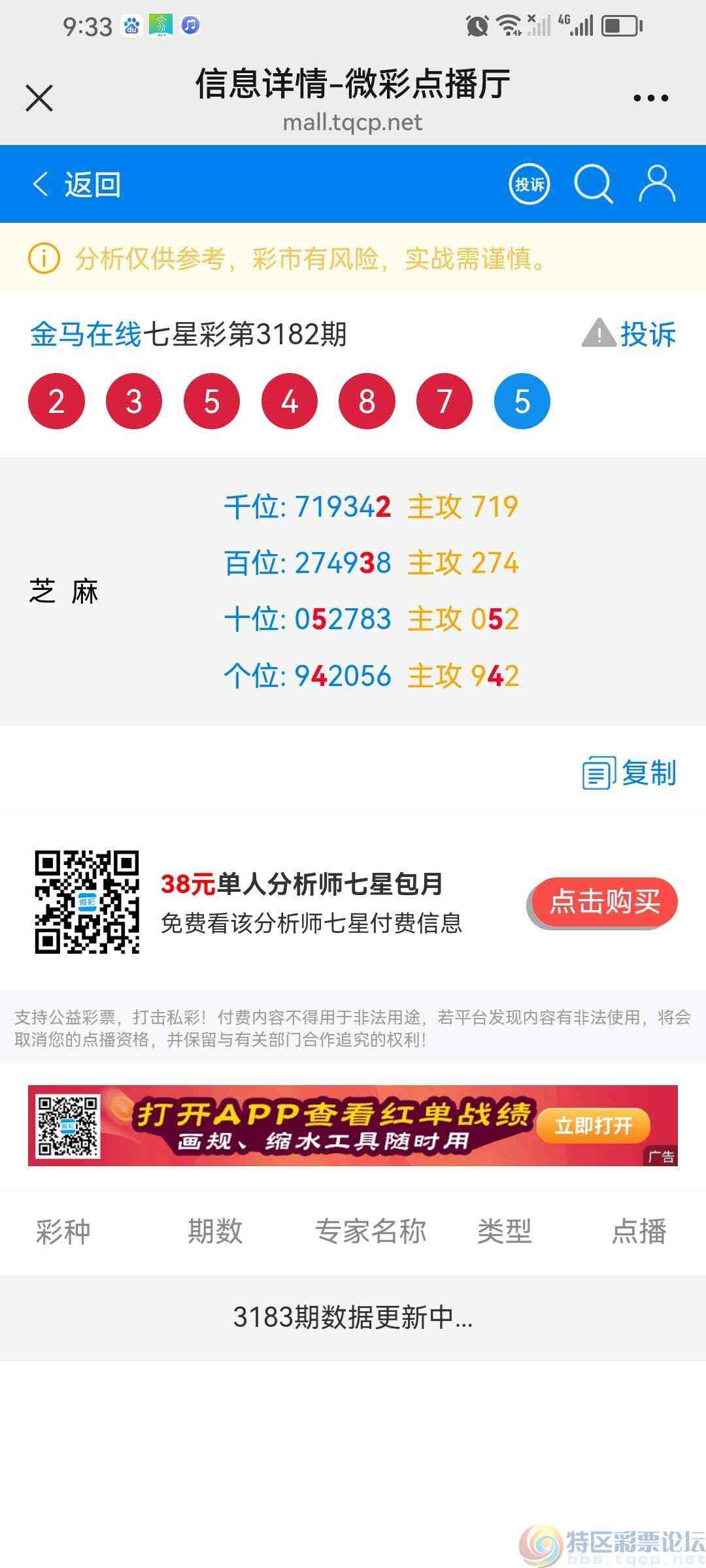Select the blue ball number 5
Image resolution: width=706 pixels, height=1568 pixels.
(x=521, y=401)
